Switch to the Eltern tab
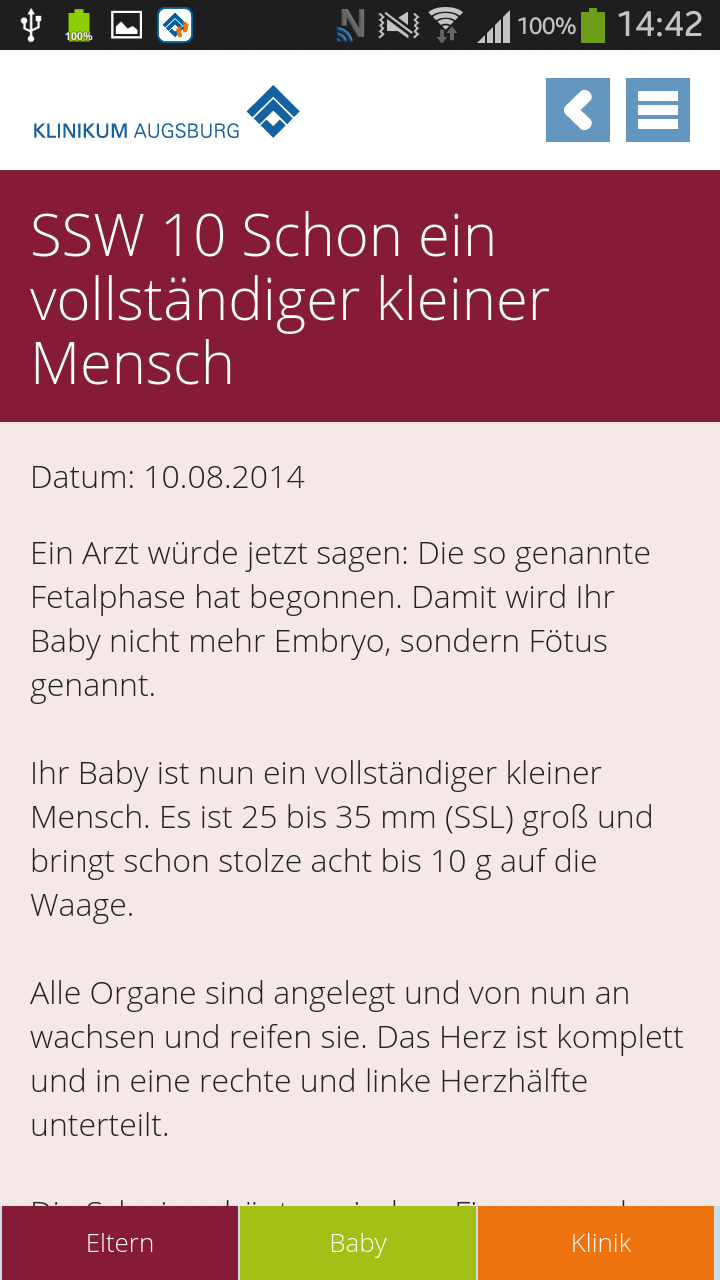720x1280 pixels. click(120, 1243)
